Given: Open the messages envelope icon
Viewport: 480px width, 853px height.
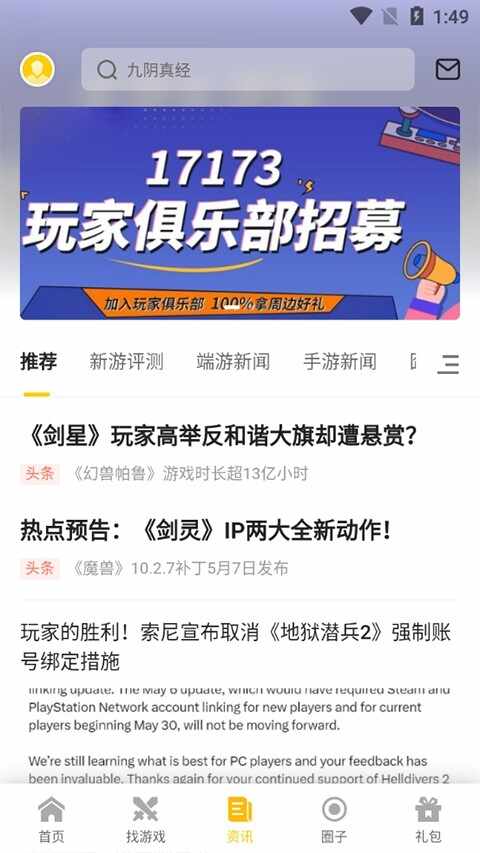Looking at the screenshot, I should (448, 70).
